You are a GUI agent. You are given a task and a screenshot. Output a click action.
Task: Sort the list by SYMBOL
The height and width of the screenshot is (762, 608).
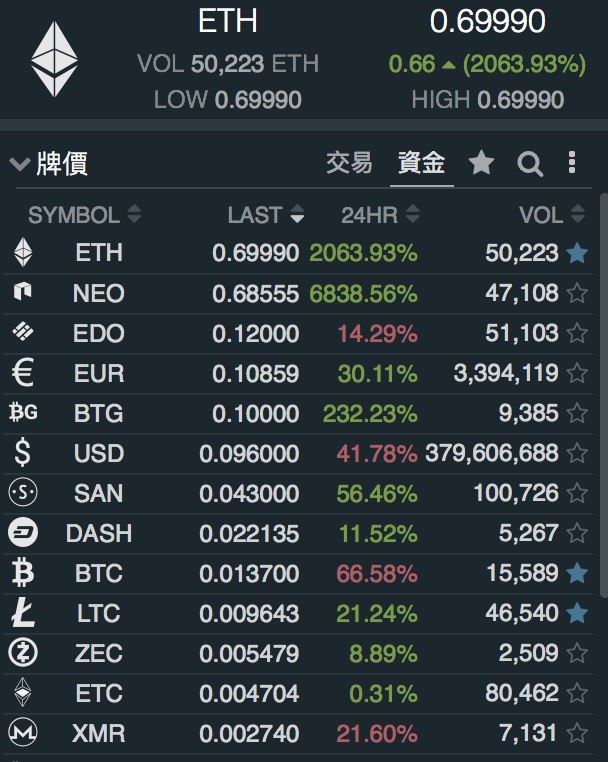(x=85, y=214)
